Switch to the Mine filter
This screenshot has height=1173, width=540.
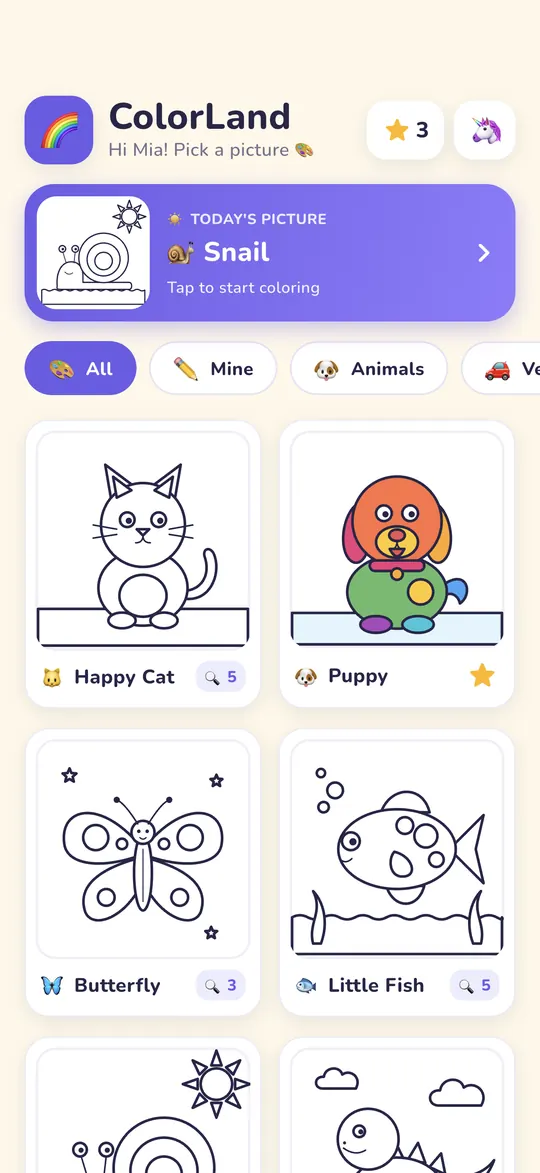[x=213, y=368]
